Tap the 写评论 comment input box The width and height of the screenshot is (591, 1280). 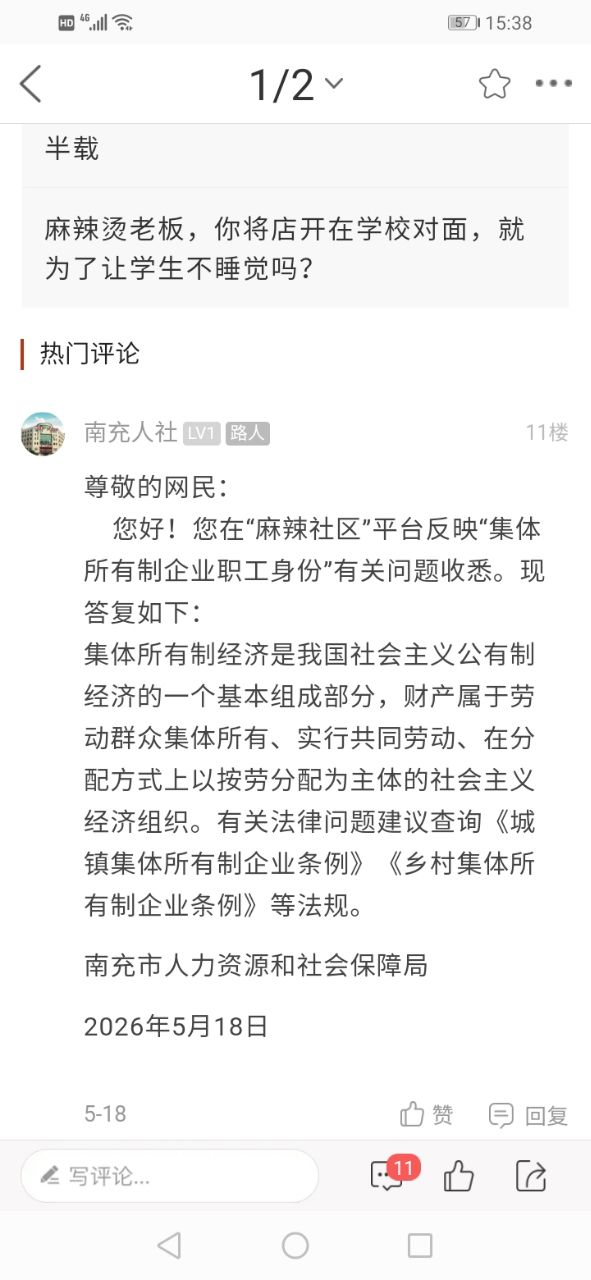(169, 1176)
